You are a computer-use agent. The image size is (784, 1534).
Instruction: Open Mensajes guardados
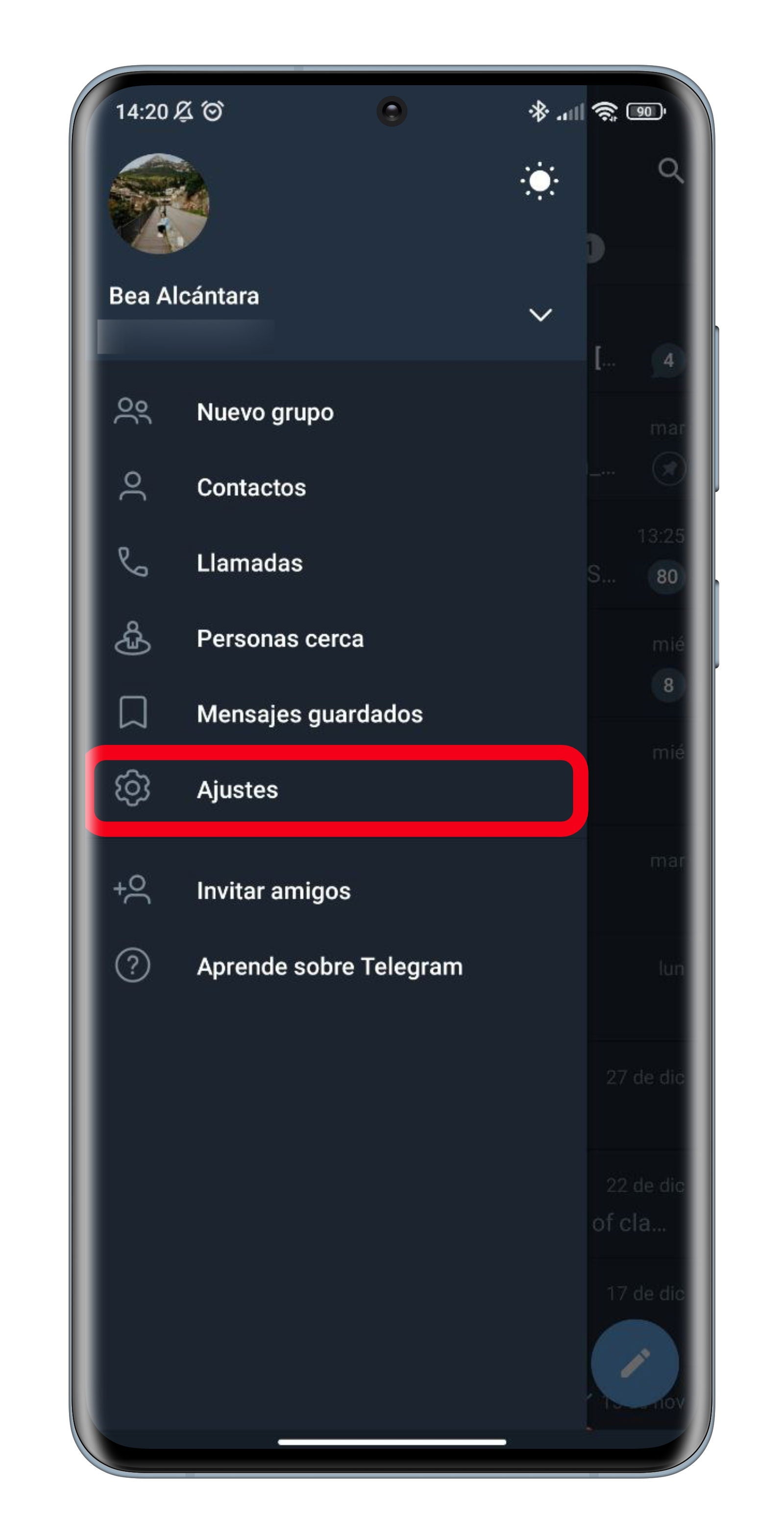click(x=310, y=714)
